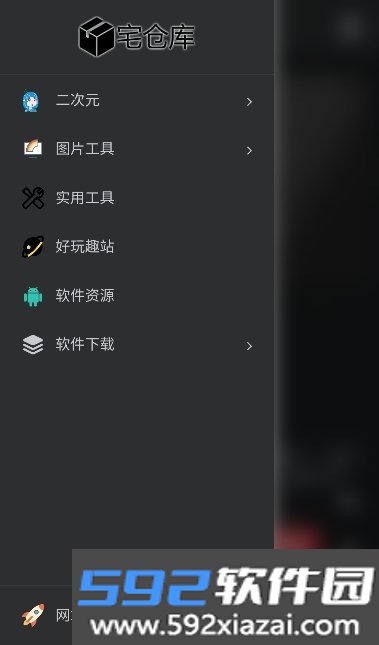
Task: Open the 好玩趣站 section
Action: point(137,247)
